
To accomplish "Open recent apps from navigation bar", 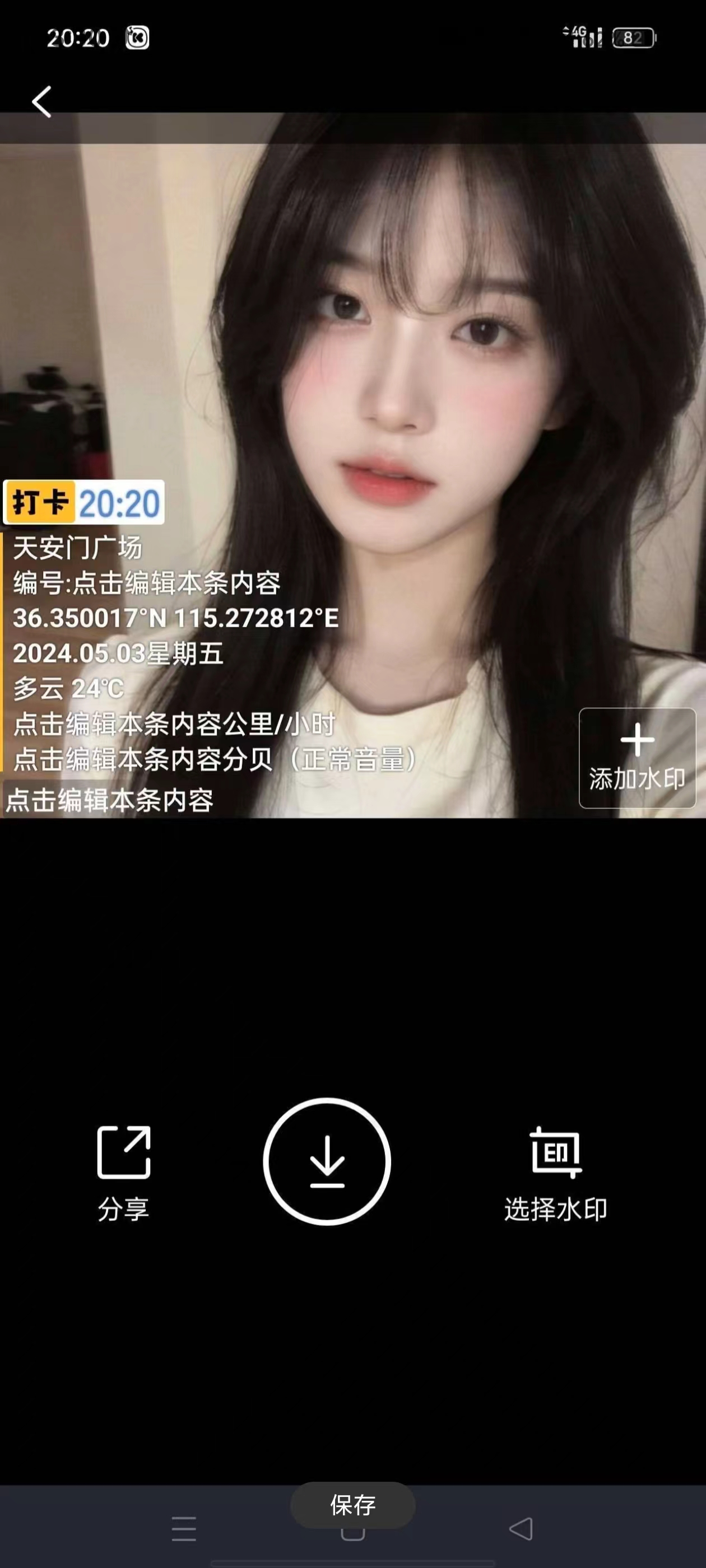I will 183,1528.
